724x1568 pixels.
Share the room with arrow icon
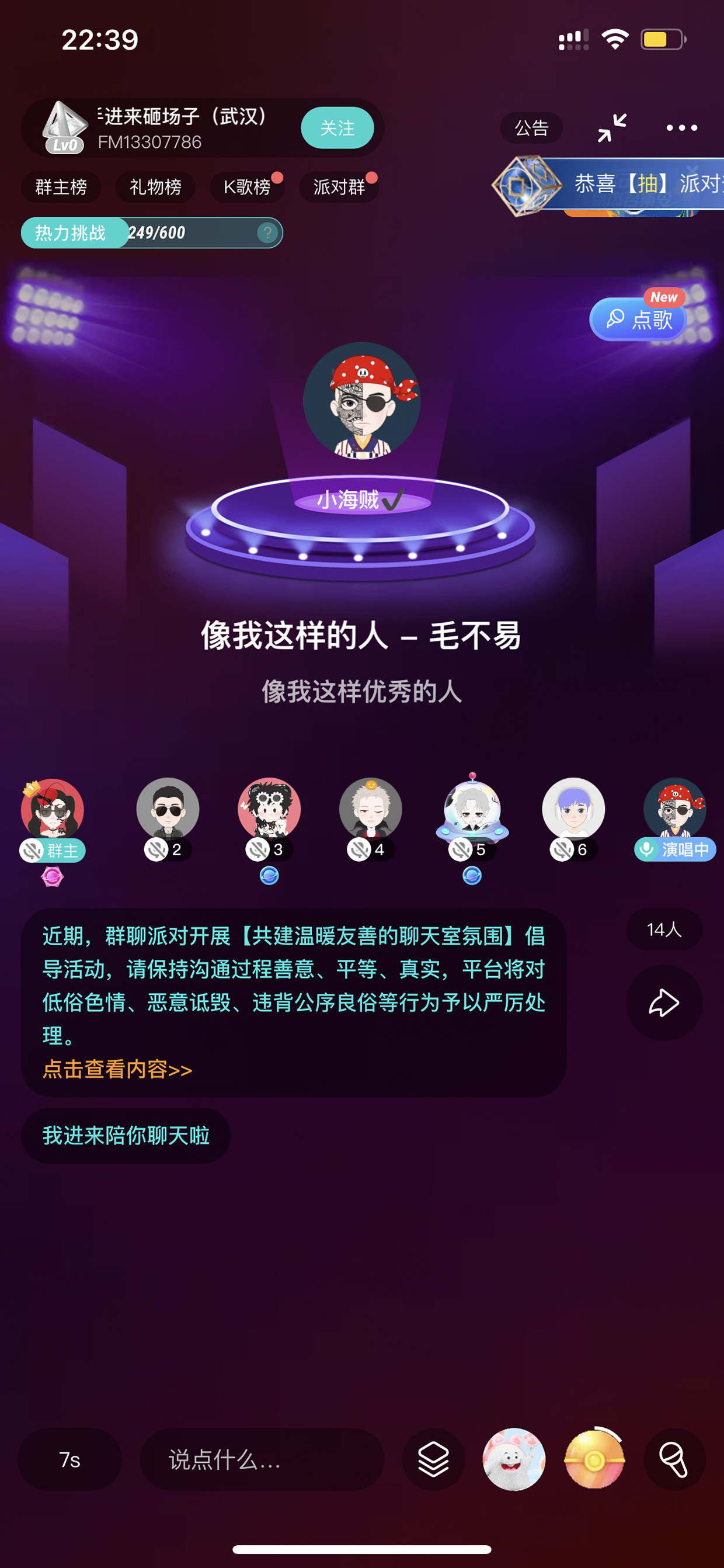pos(664,1002)
